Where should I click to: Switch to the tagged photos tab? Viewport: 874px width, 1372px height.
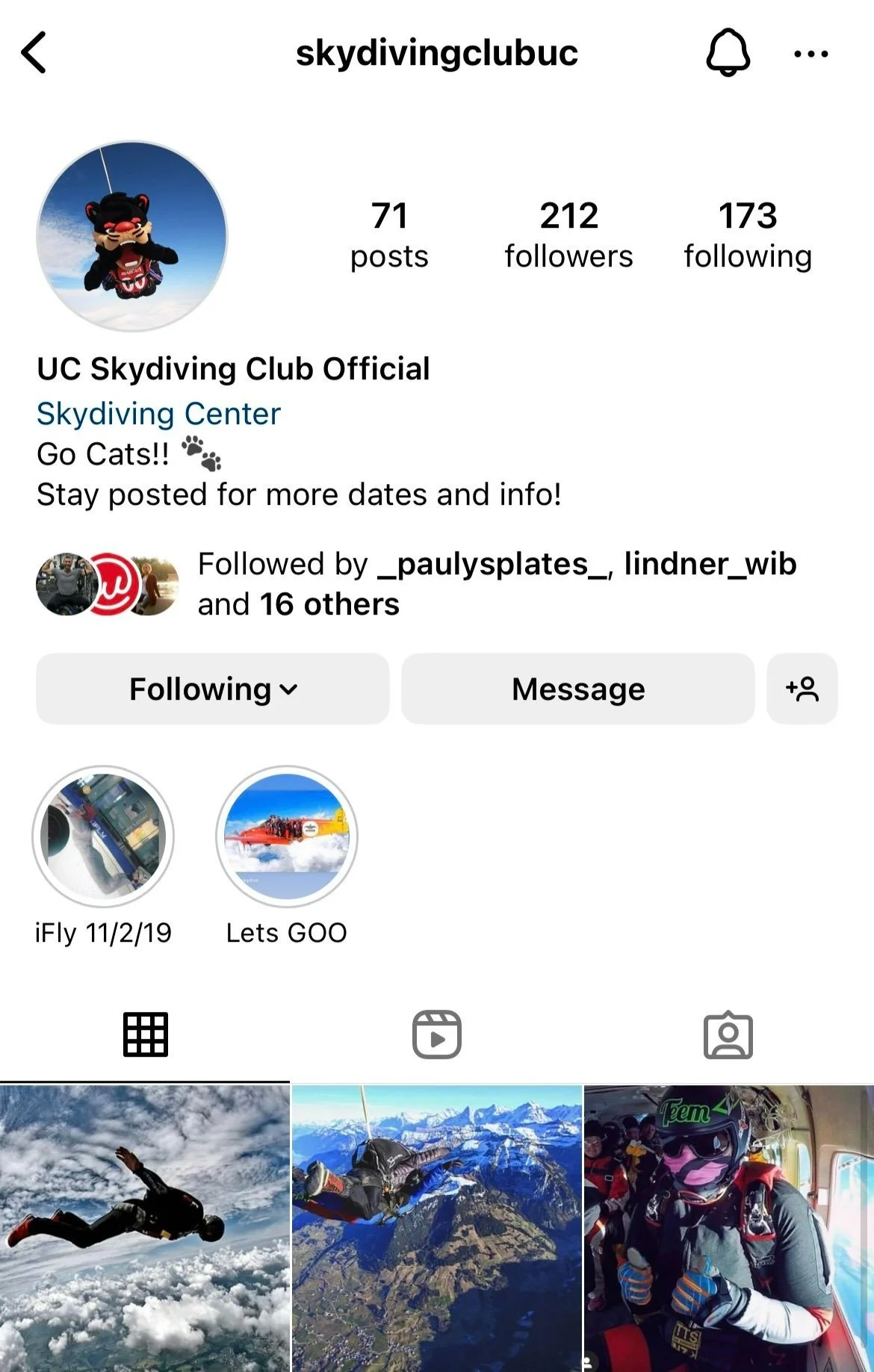coord(728,1034)
